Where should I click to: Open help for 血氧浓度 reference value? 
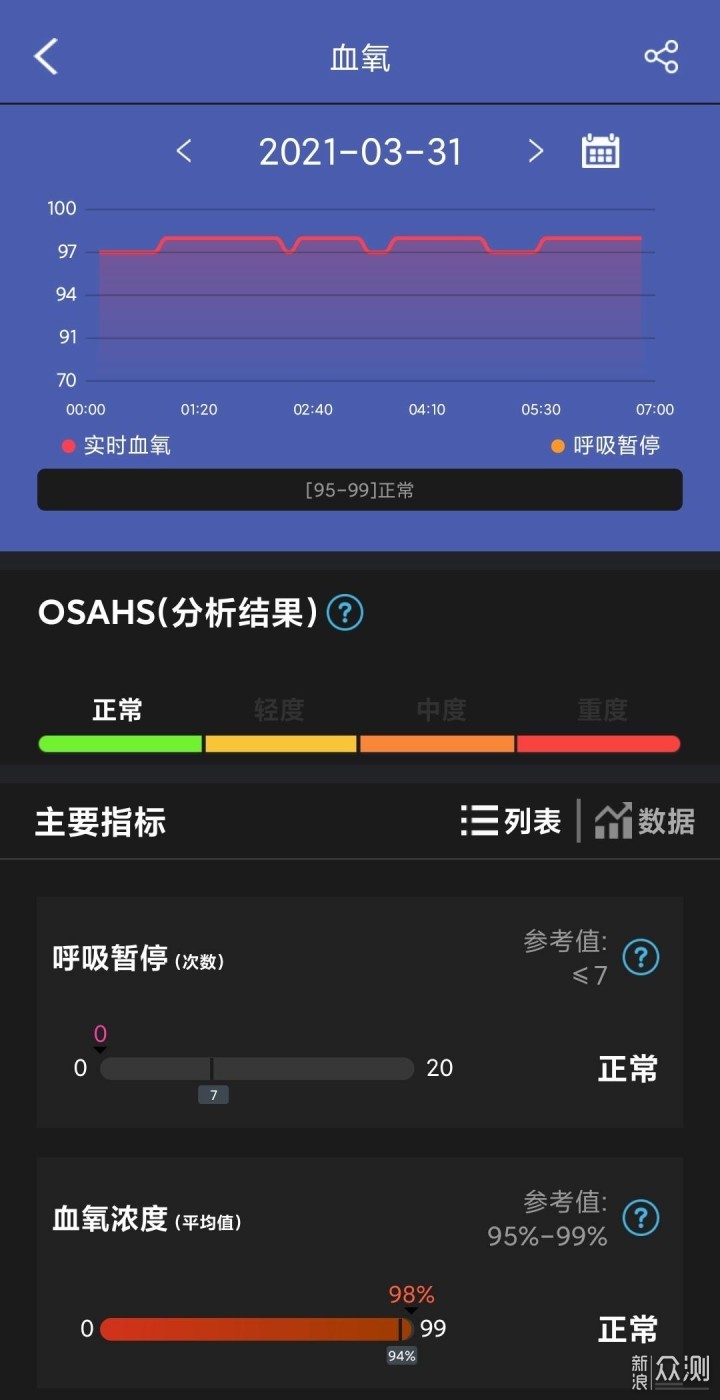(x=641, y=1218)
